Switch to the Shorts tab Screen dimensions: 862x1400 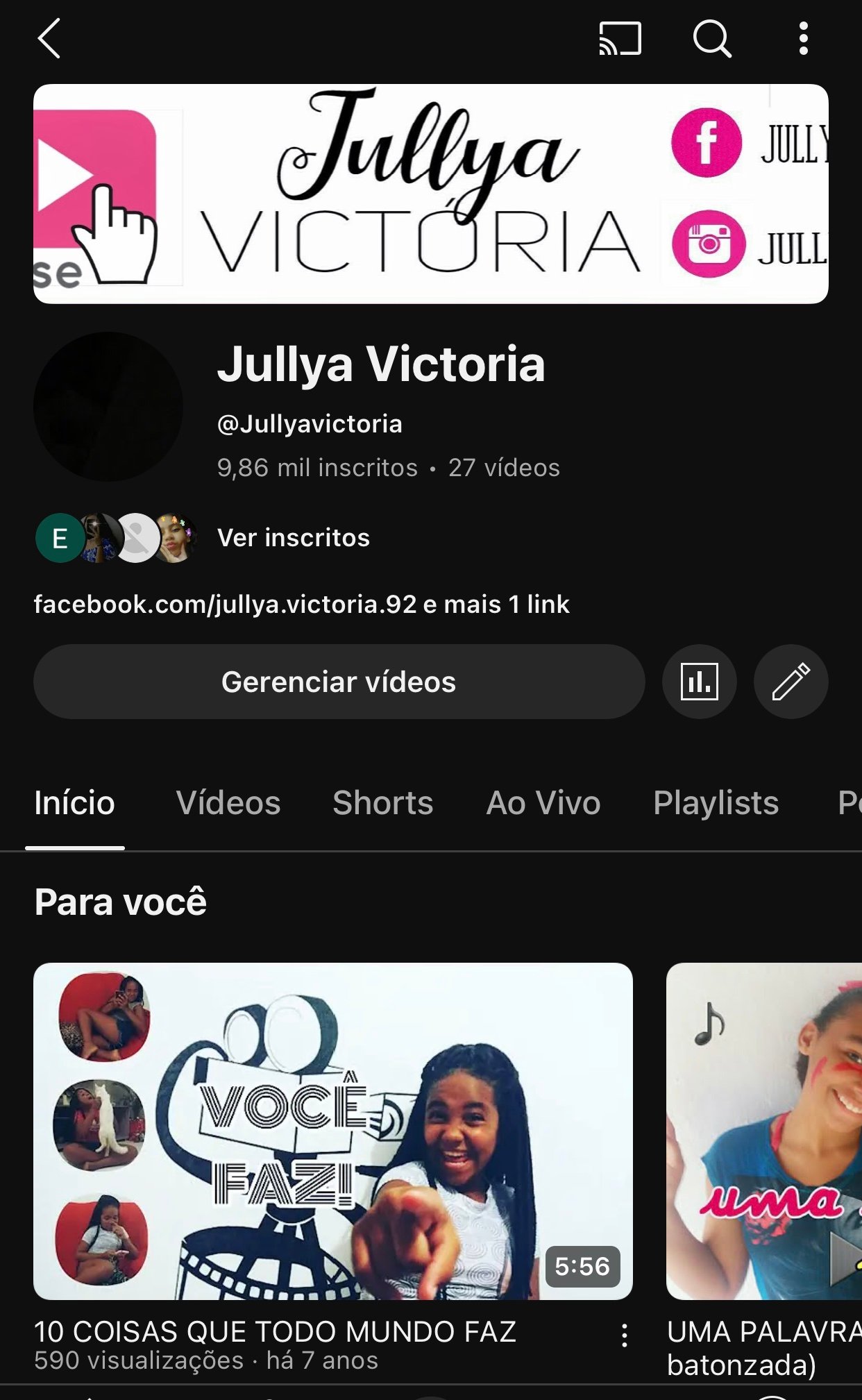382,803
